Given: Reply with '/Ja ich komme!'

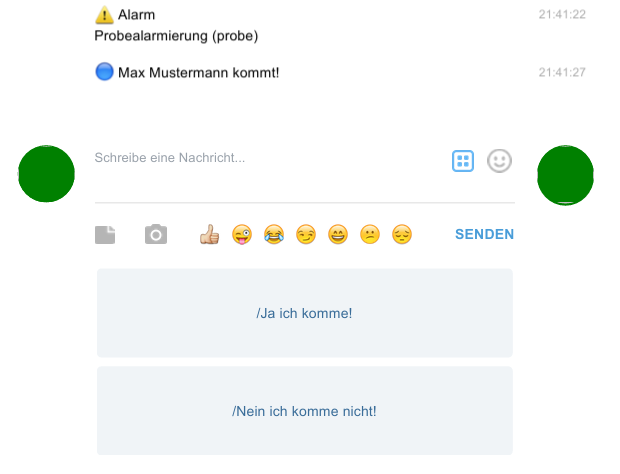Looking at the screenshot, I should point(304,313).
